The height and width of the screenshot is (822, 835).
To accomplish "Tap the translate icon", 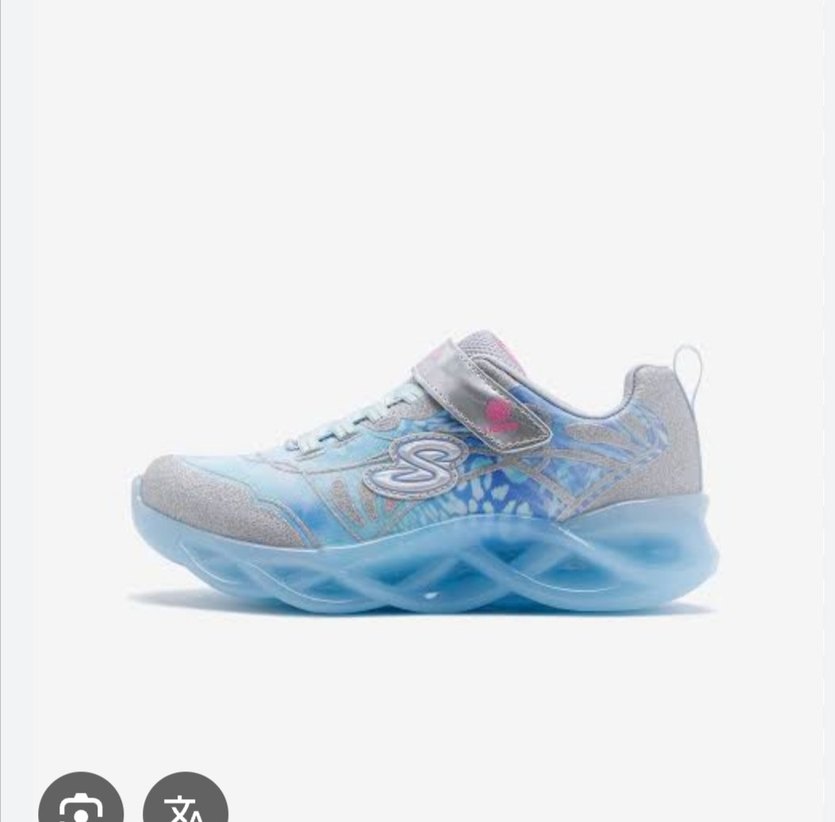I will pos(185,803).
